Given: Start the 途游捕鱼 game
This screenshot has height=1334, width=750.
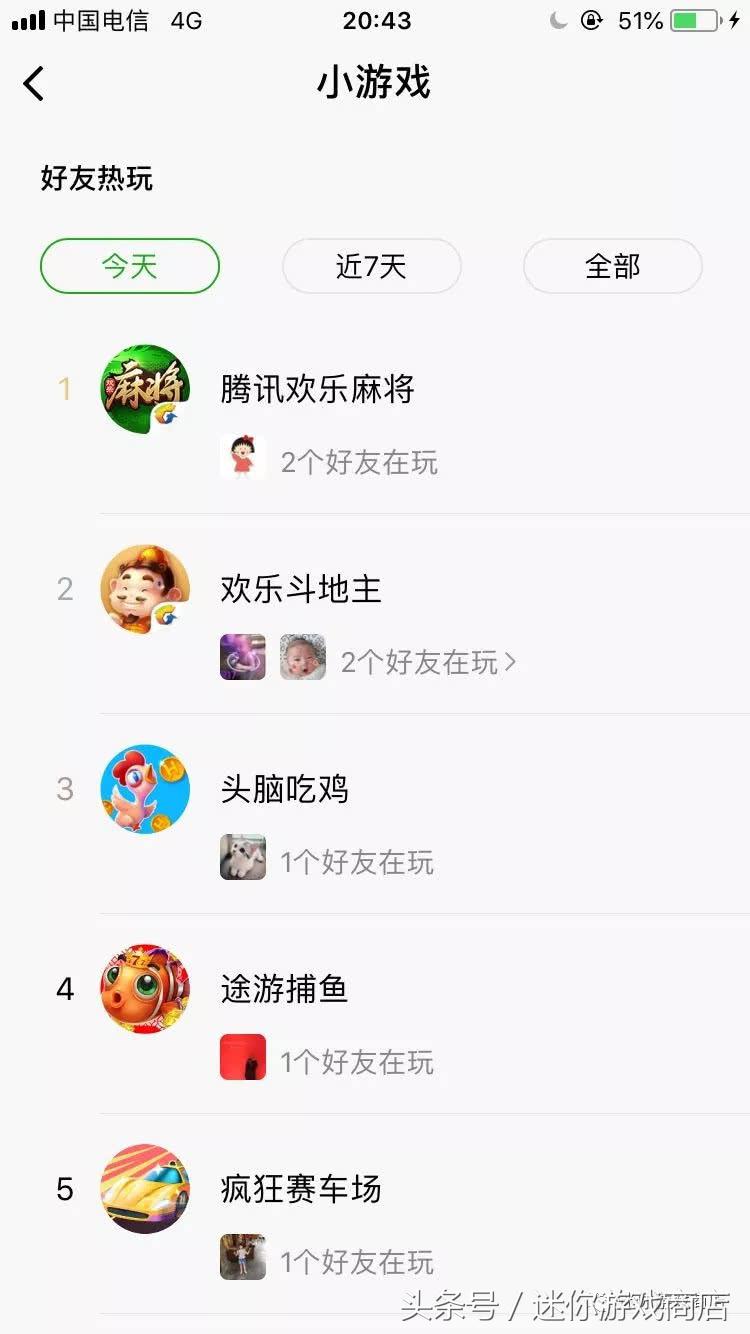Looking at the screenshot, I should click(284, 989).
